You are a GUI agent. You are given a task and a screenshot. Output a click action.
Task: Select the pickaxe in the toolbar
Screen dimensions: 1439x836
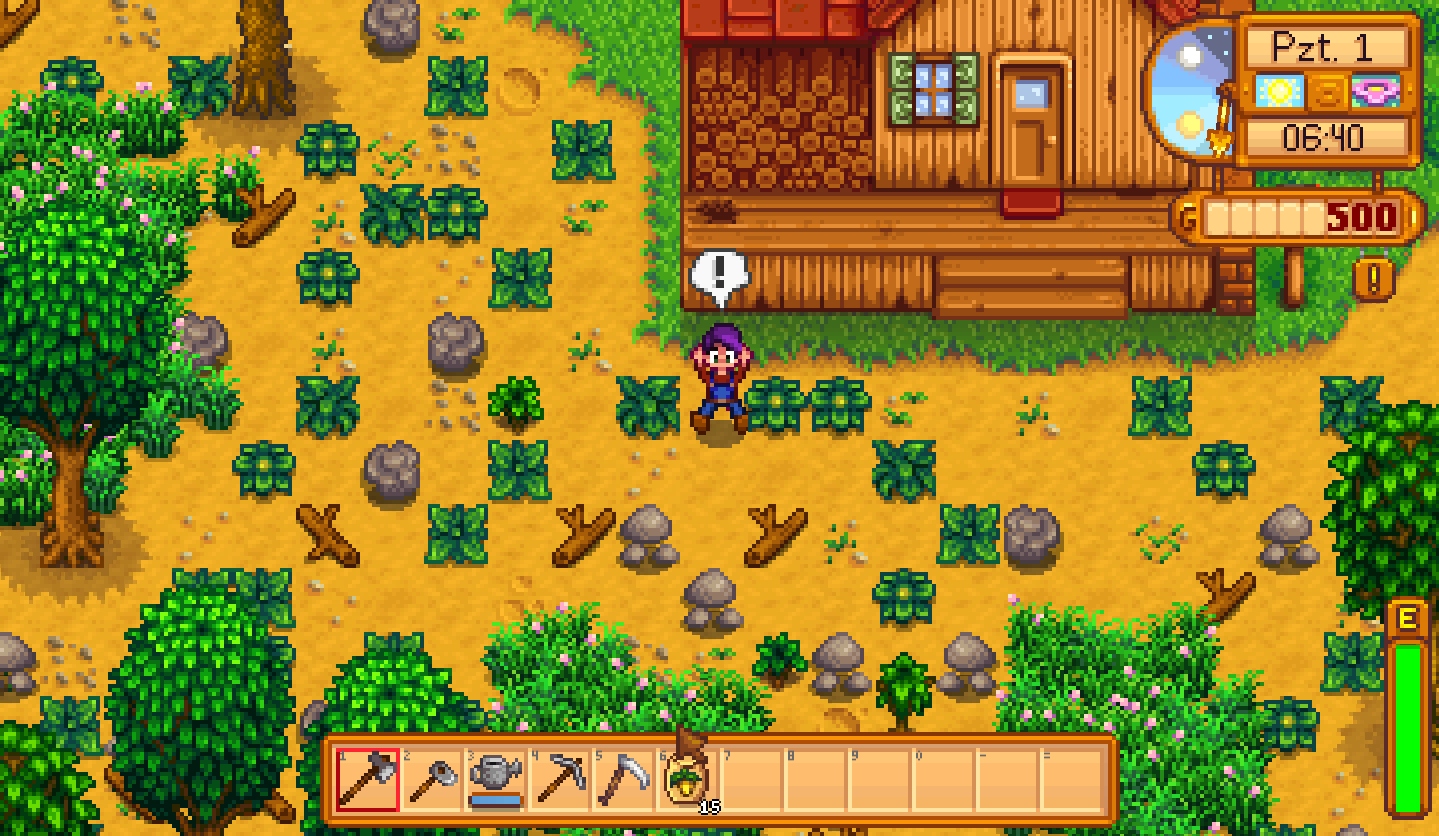pyautogui.click(x=559, y=780)
